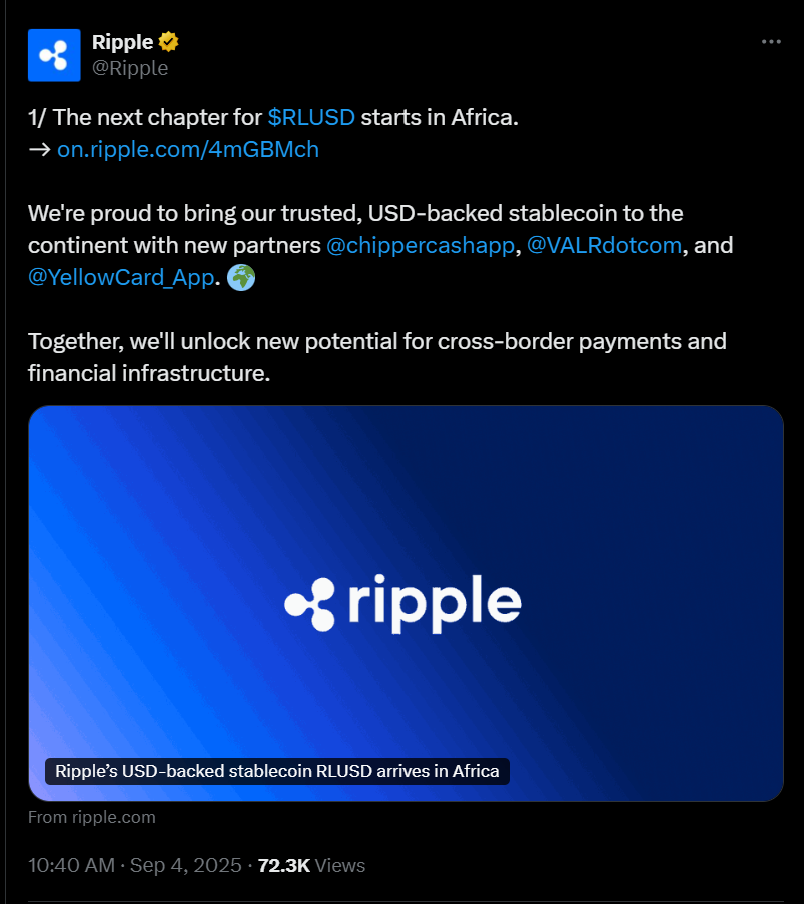This screenshot has width=804, height=904.
Task: Open the Ripple RLUSD Africa article card
Action: 405,603
